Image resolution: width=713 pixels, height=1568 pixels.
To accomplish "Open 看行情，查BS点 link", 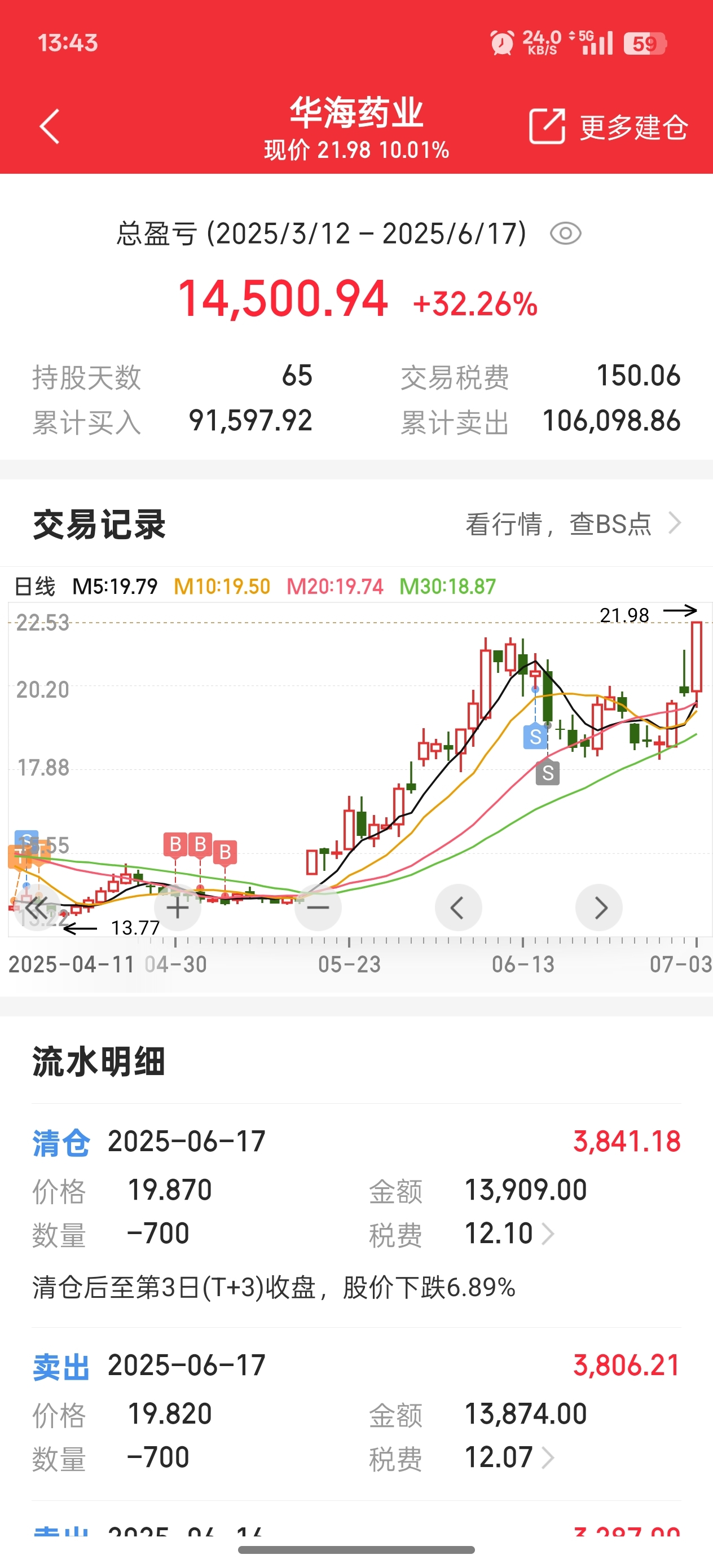I will click(x=573, y=523).
